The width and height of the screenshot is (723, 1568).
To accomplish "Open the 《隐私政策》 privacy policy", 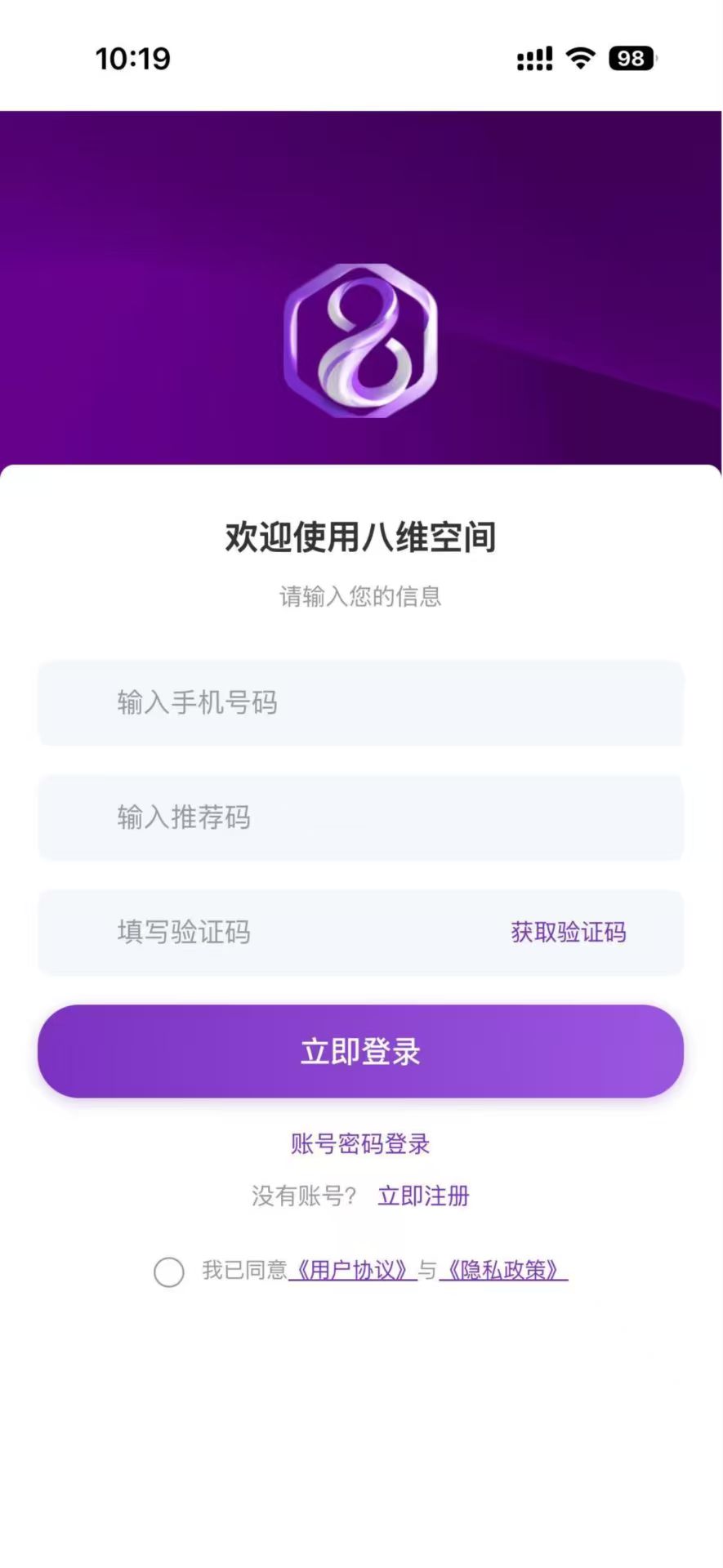I will pyautogui.click(x=503, y=1271).
